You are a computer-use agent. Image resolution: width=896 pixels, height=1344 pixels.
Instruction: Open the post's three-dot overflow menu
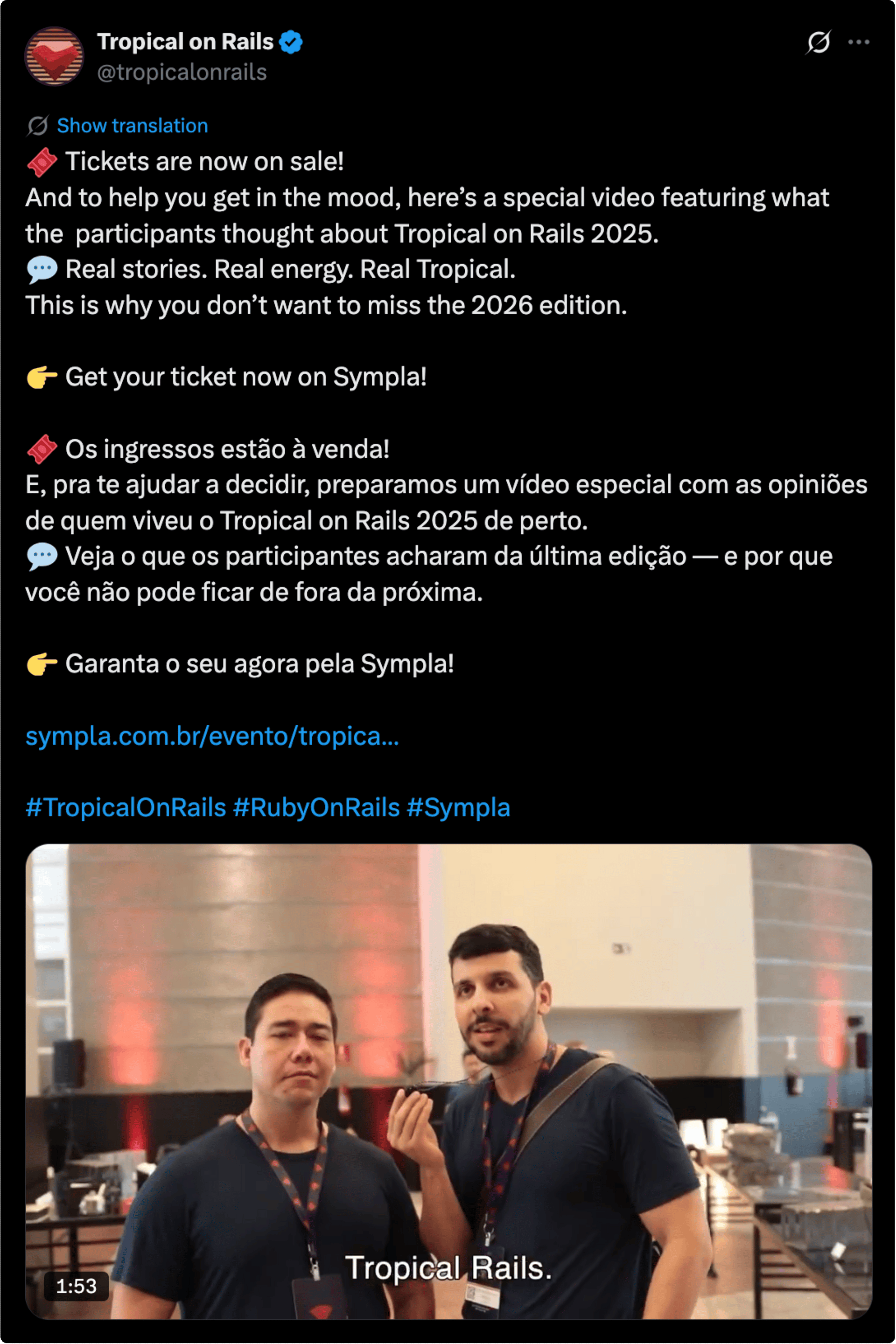click(858, 42)
